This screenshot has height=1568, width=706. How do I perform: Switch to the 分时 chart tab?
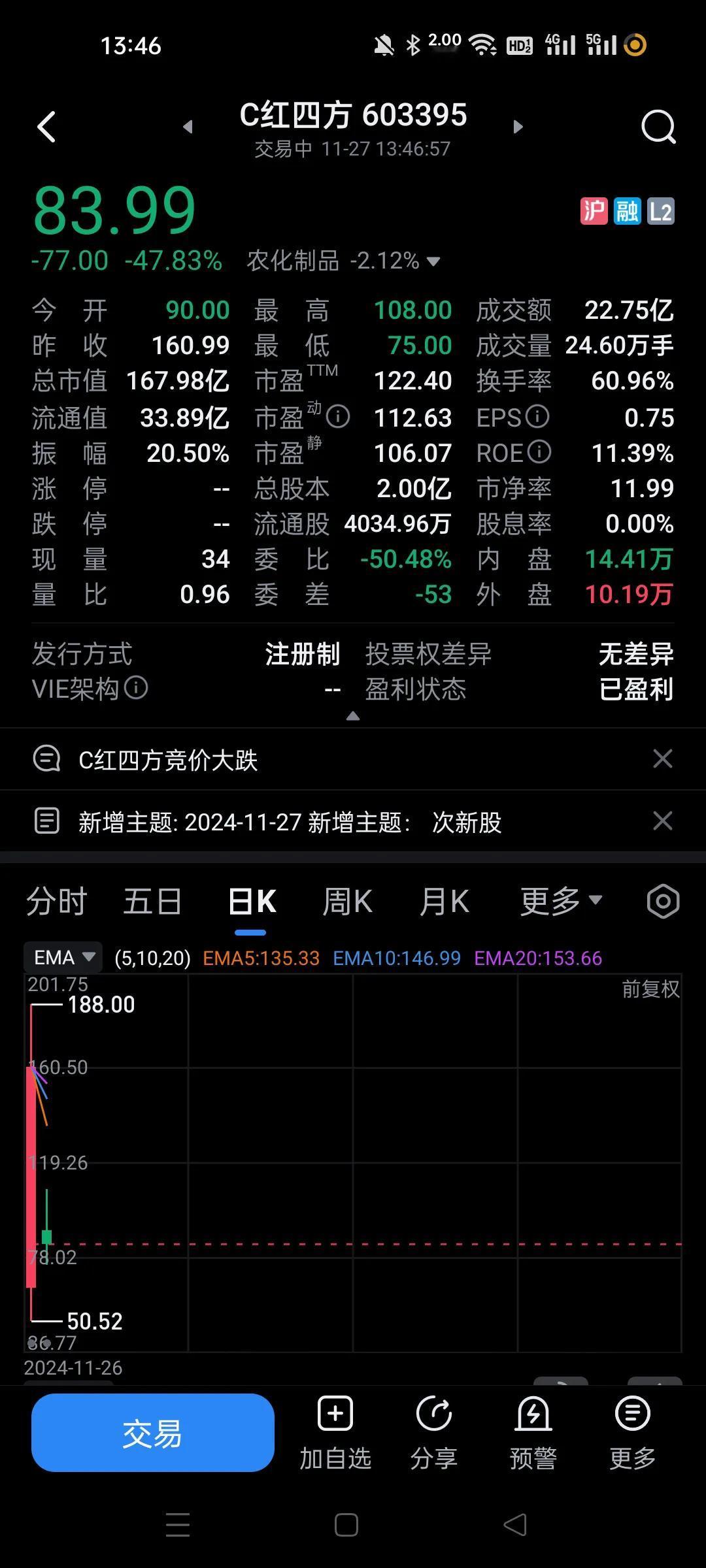[56, 902]
